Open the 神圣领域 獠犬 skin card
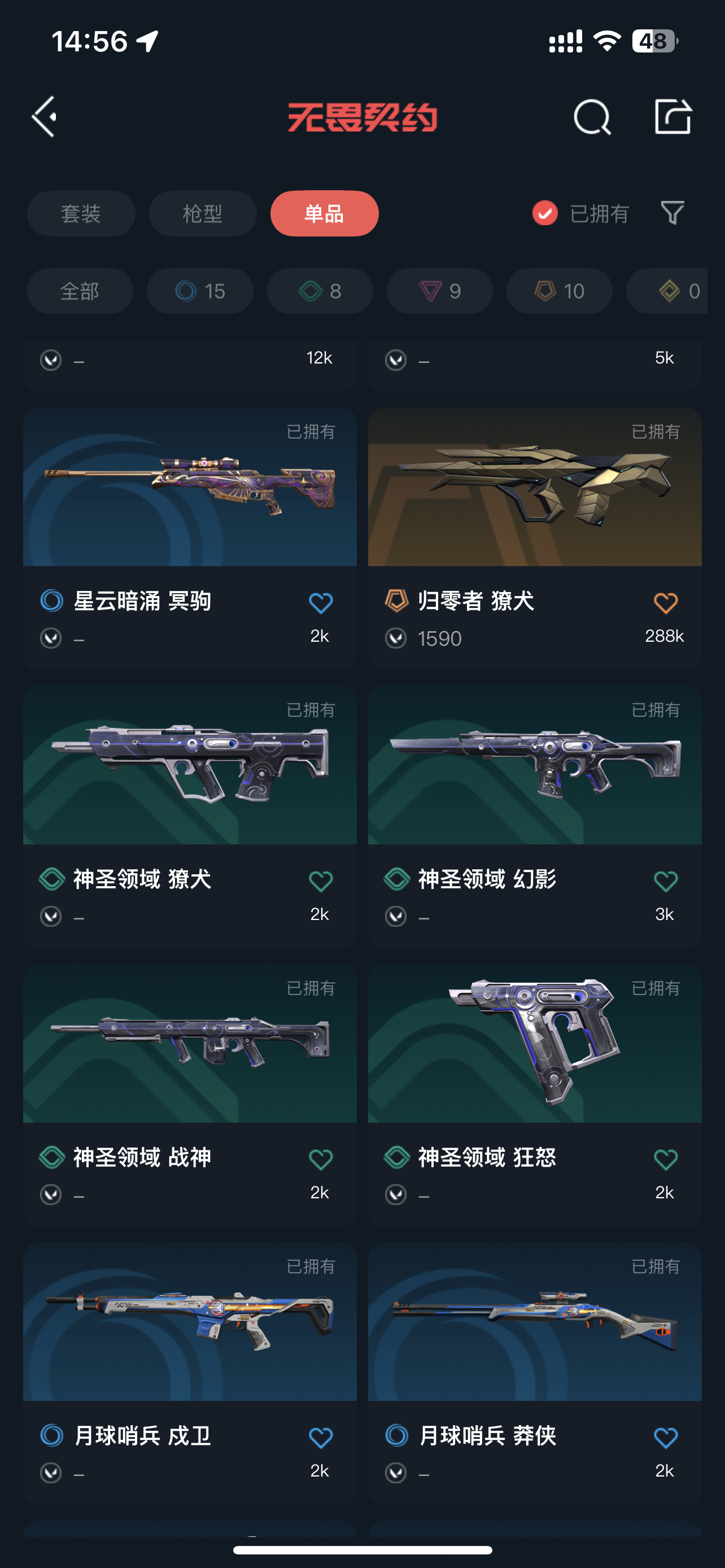The width and height of the screenshot is (725, 1568). 189,766
